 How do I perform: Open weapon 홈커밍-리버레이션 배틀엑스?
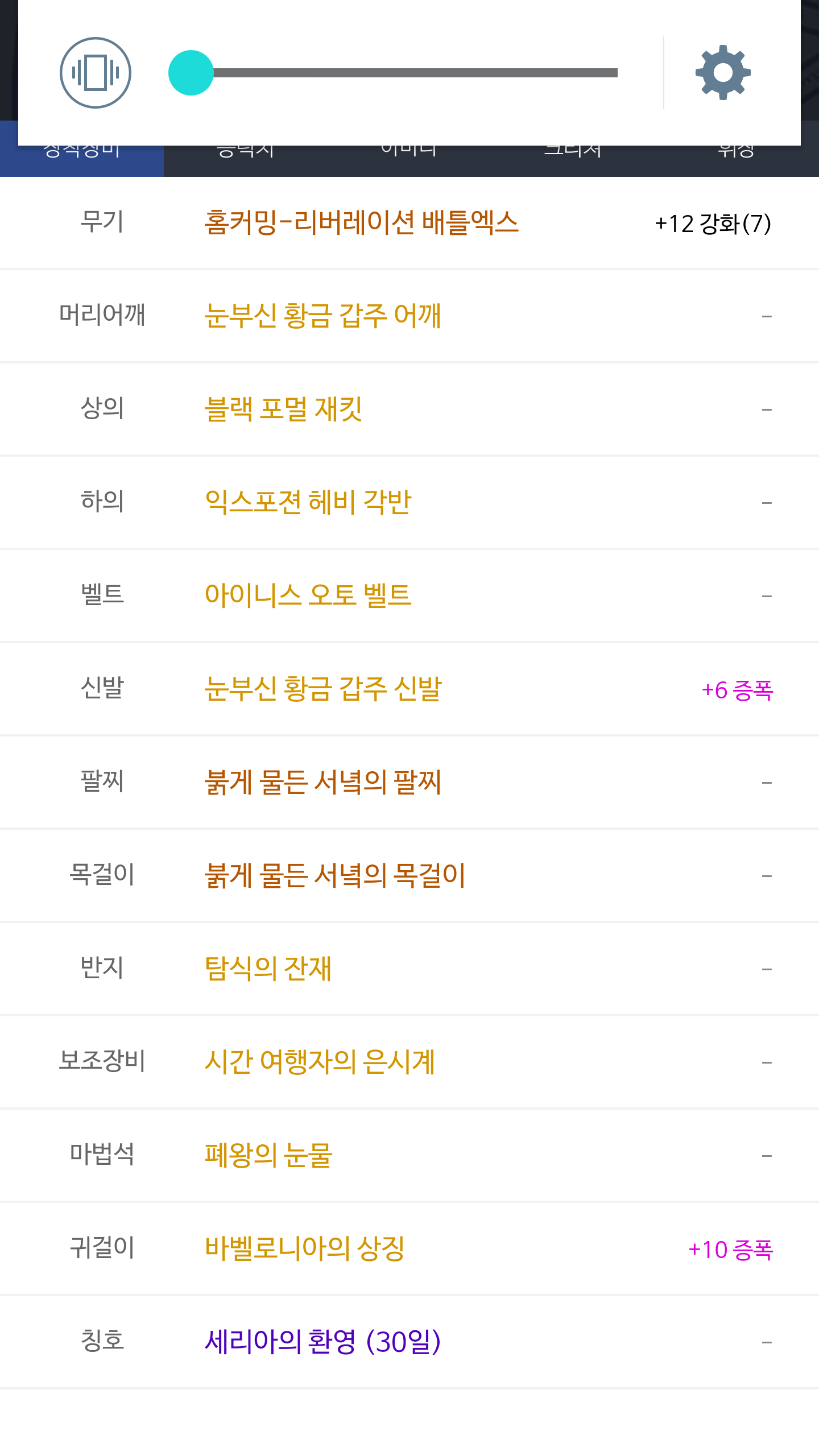[x=362, y=222]
